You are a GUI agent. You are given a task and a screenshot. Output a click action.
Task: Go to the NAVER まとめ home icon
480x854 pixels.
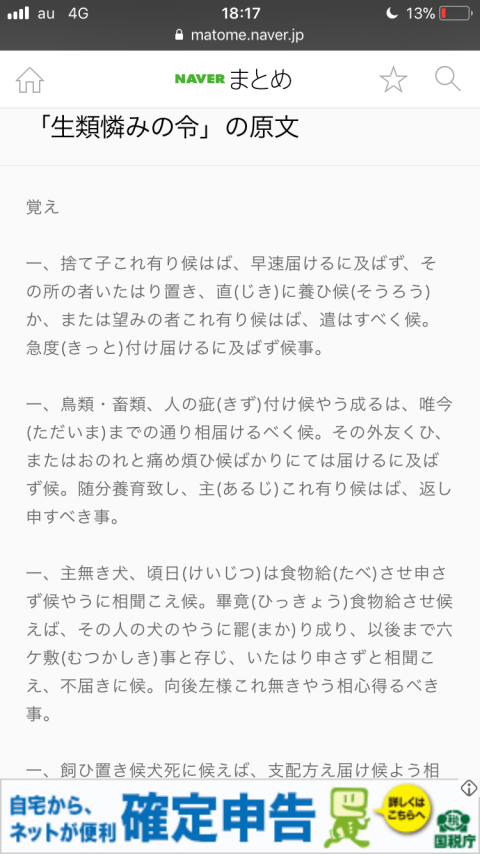point(29,80)
